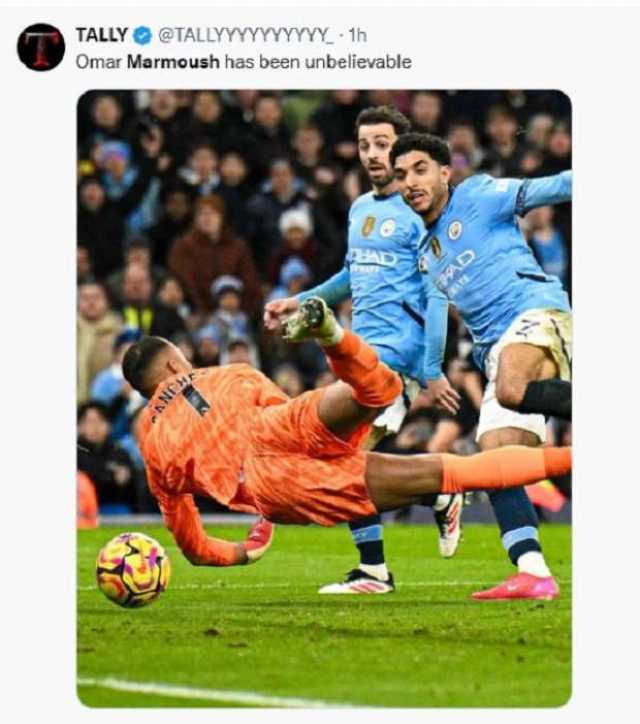Open the TALLY account name link
Viewport: 640px width, 724px height.
(x=101, y=35)
